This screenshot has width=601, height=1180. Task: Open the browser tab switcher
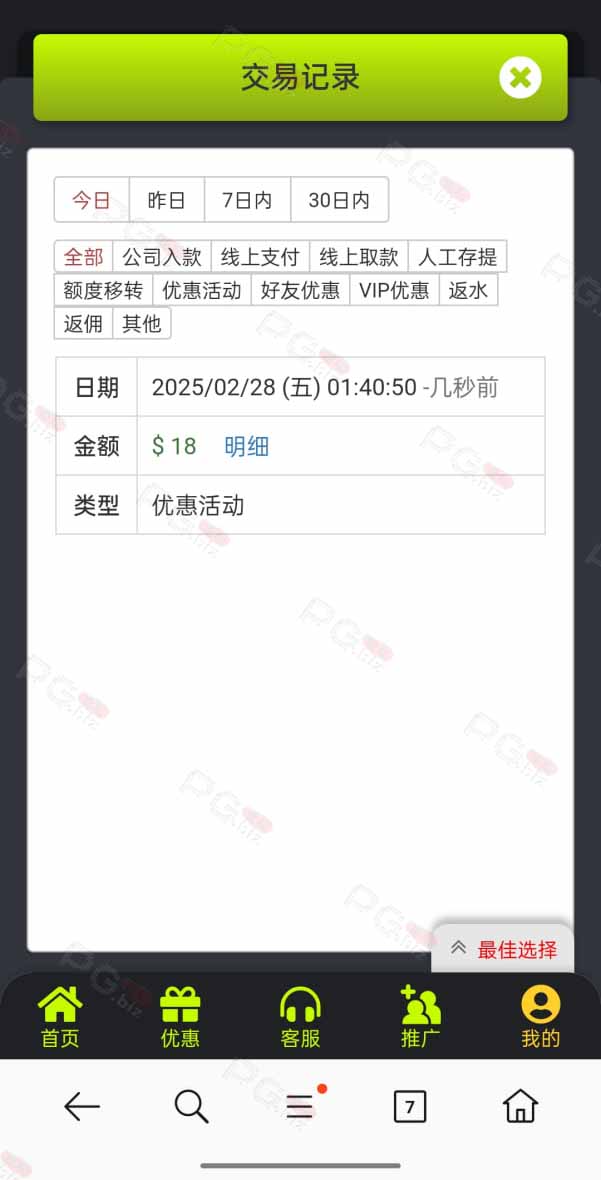(410, 1107)
